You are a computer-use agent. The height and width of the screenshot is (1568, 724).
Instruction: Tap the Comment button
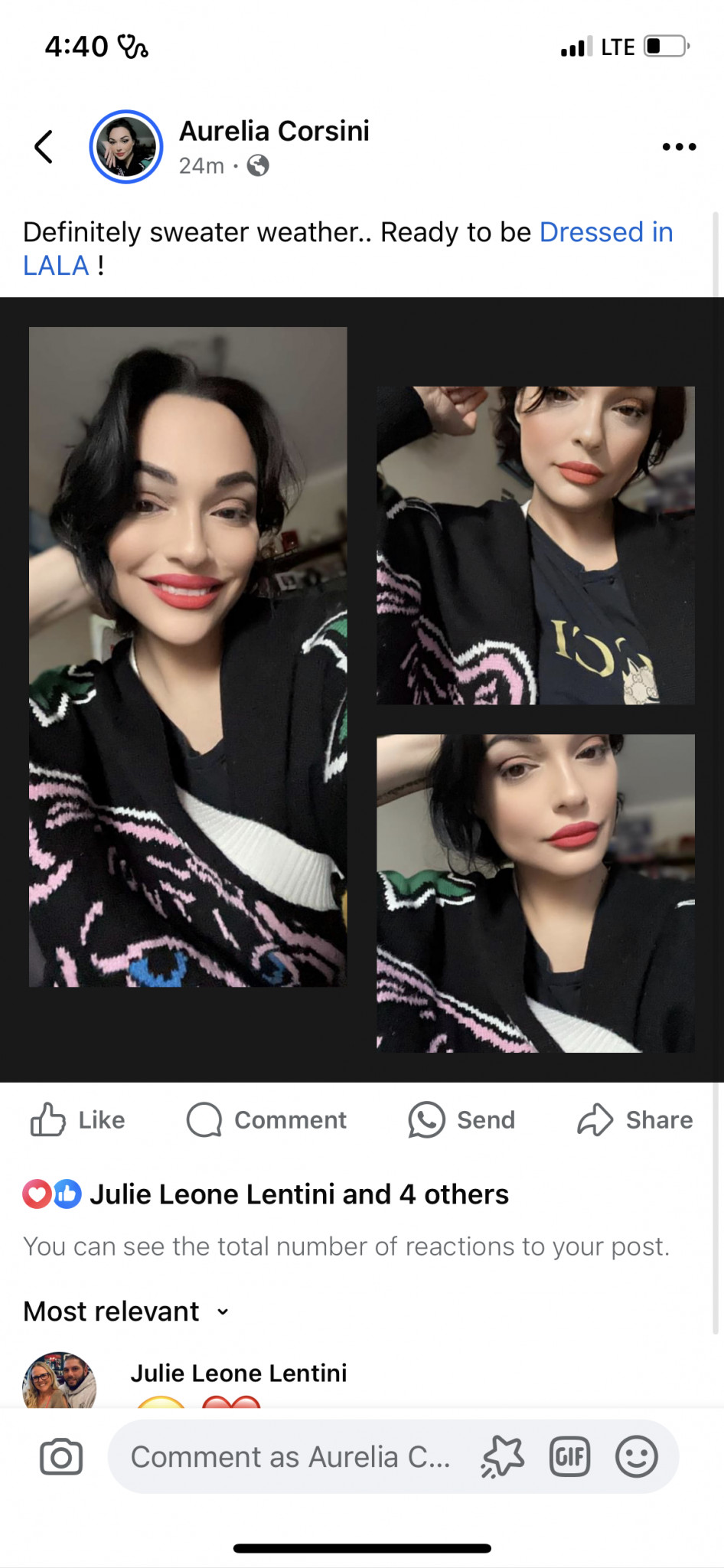tap(266, 1120)
